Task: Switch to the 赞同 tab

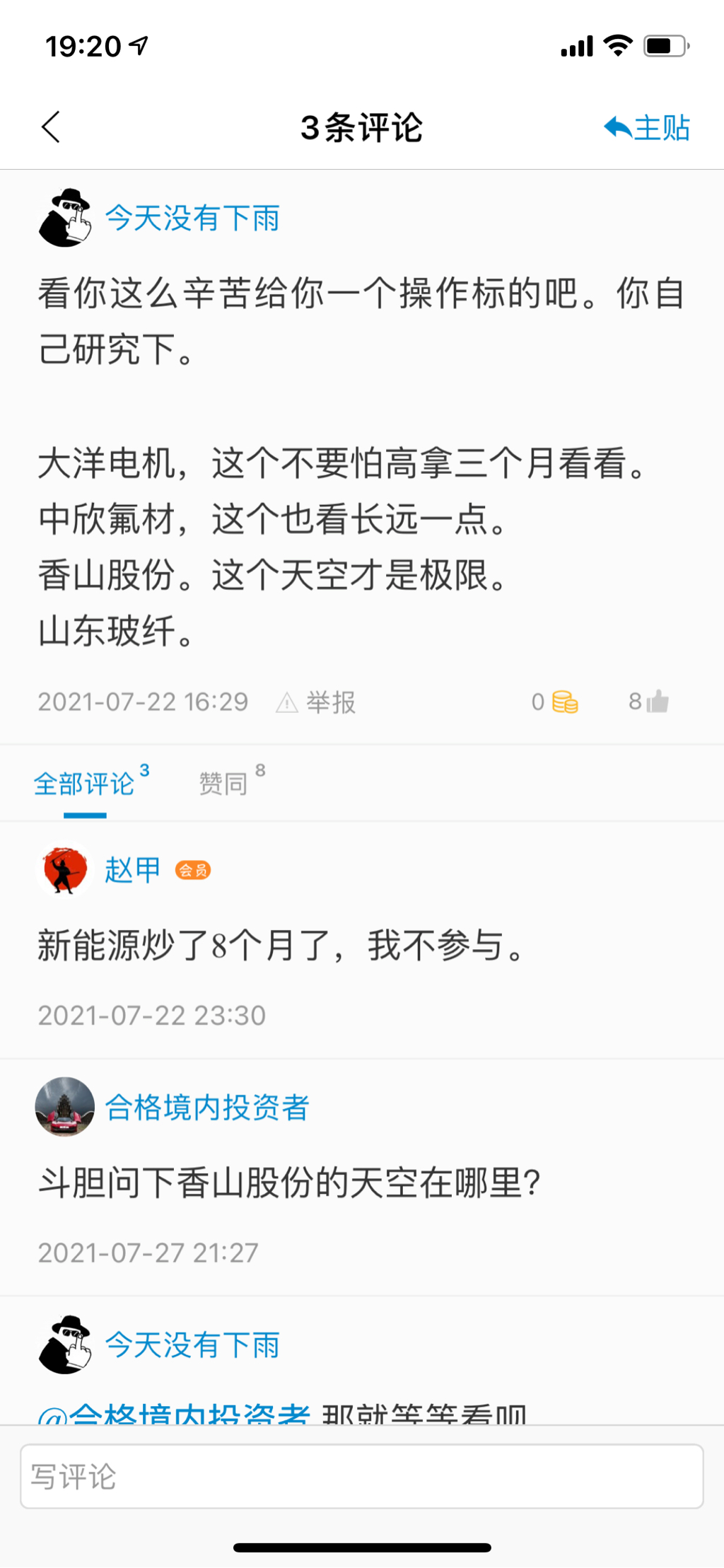Action: click(x=224, y=784)
